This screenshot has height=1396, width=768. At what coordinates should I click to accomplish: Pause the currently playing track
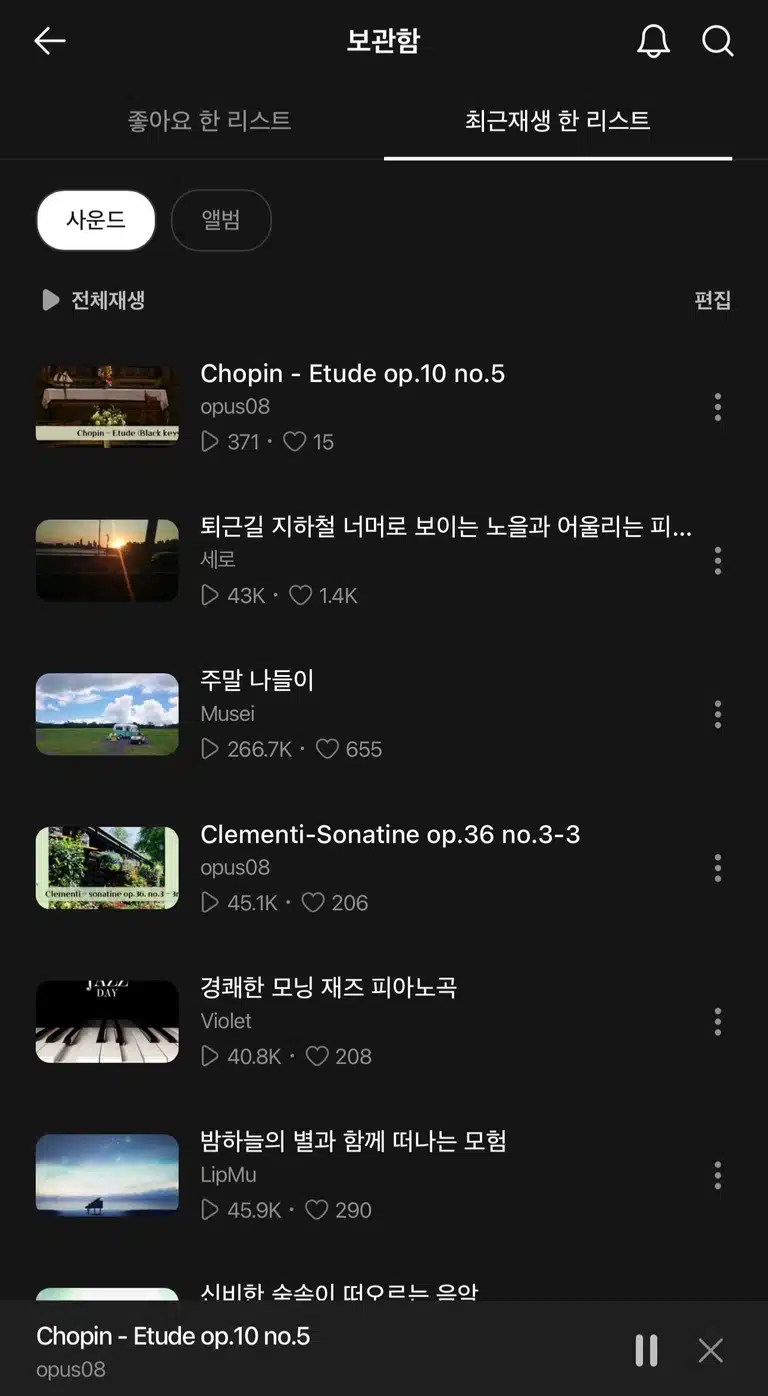(647, 1351)
